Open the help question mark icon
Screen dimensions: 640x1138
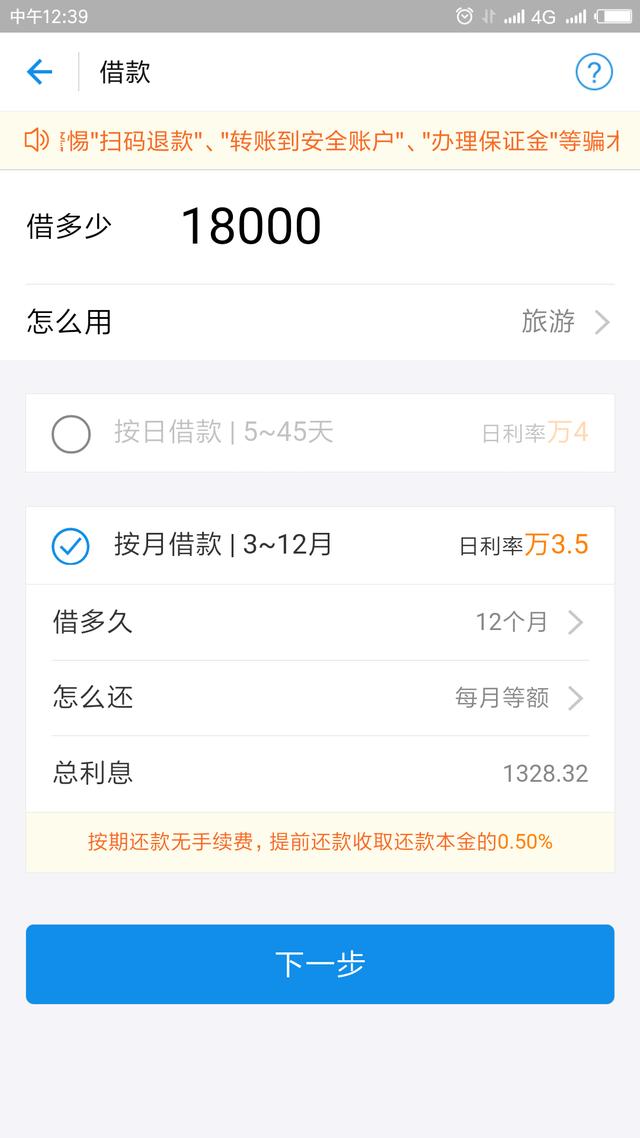(x=594, y=72)
